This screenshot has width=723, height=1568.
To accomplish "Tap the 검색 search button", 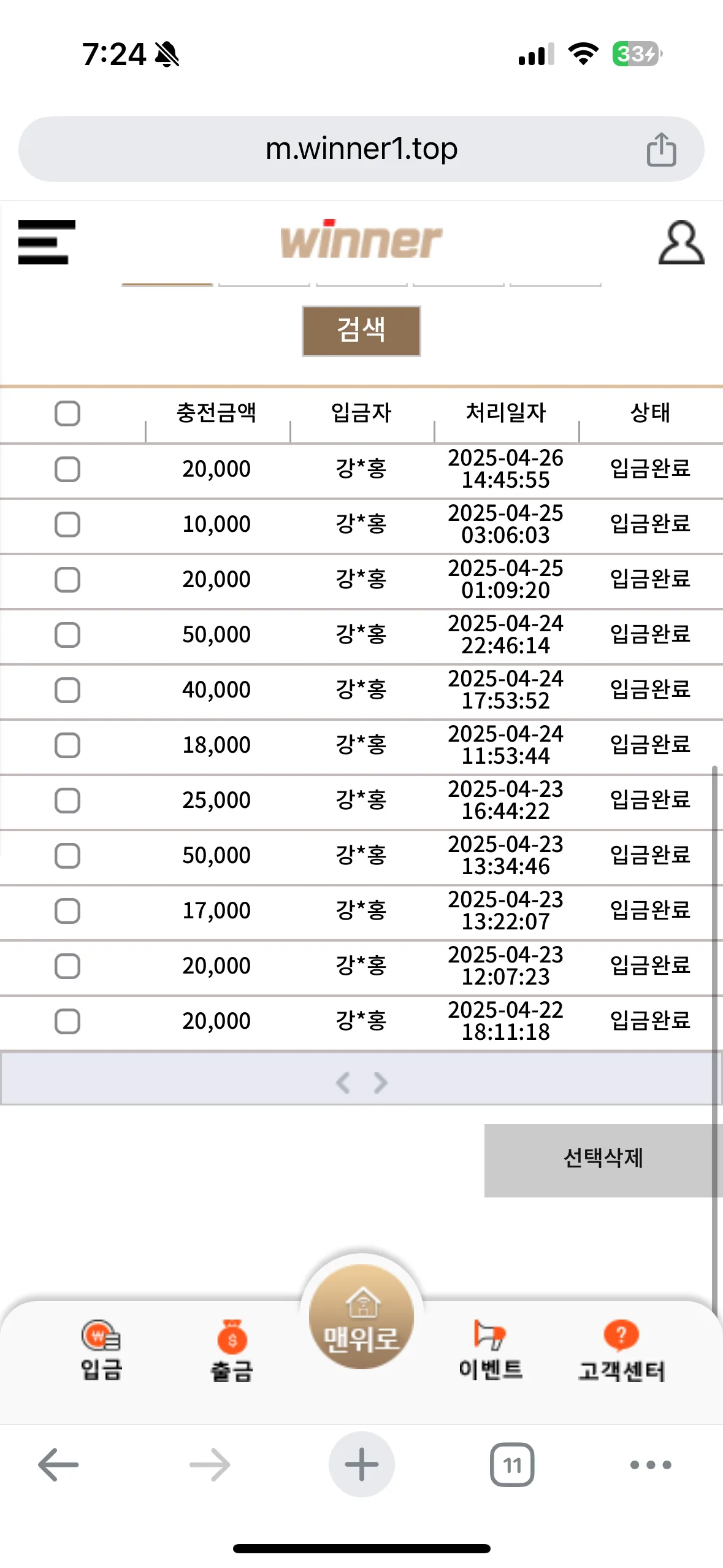I will click(361, 331).
